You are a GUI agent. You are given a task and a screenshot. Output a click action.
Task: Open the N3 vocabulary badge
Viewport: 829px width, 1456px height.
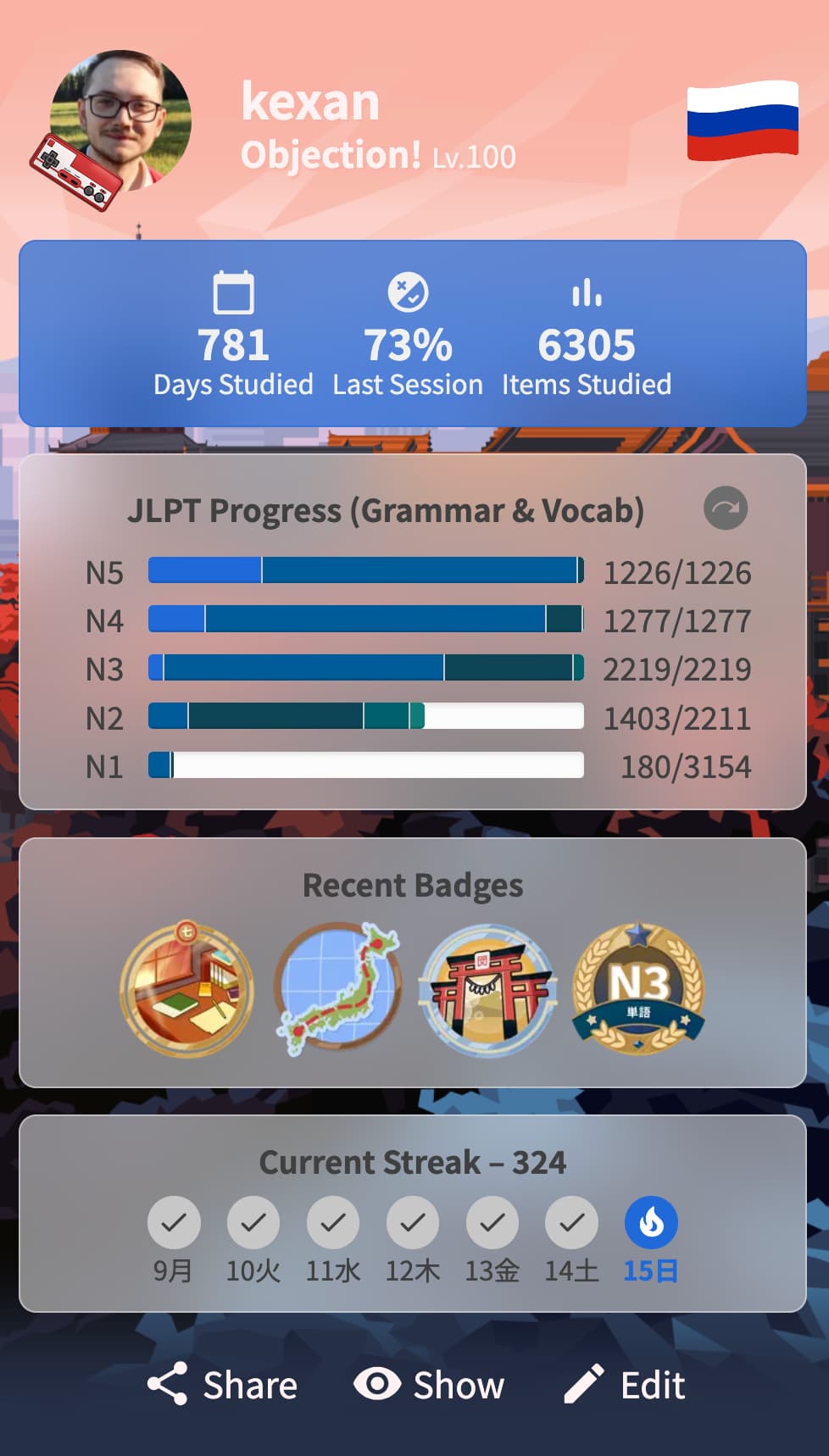(x=638, y=989)
